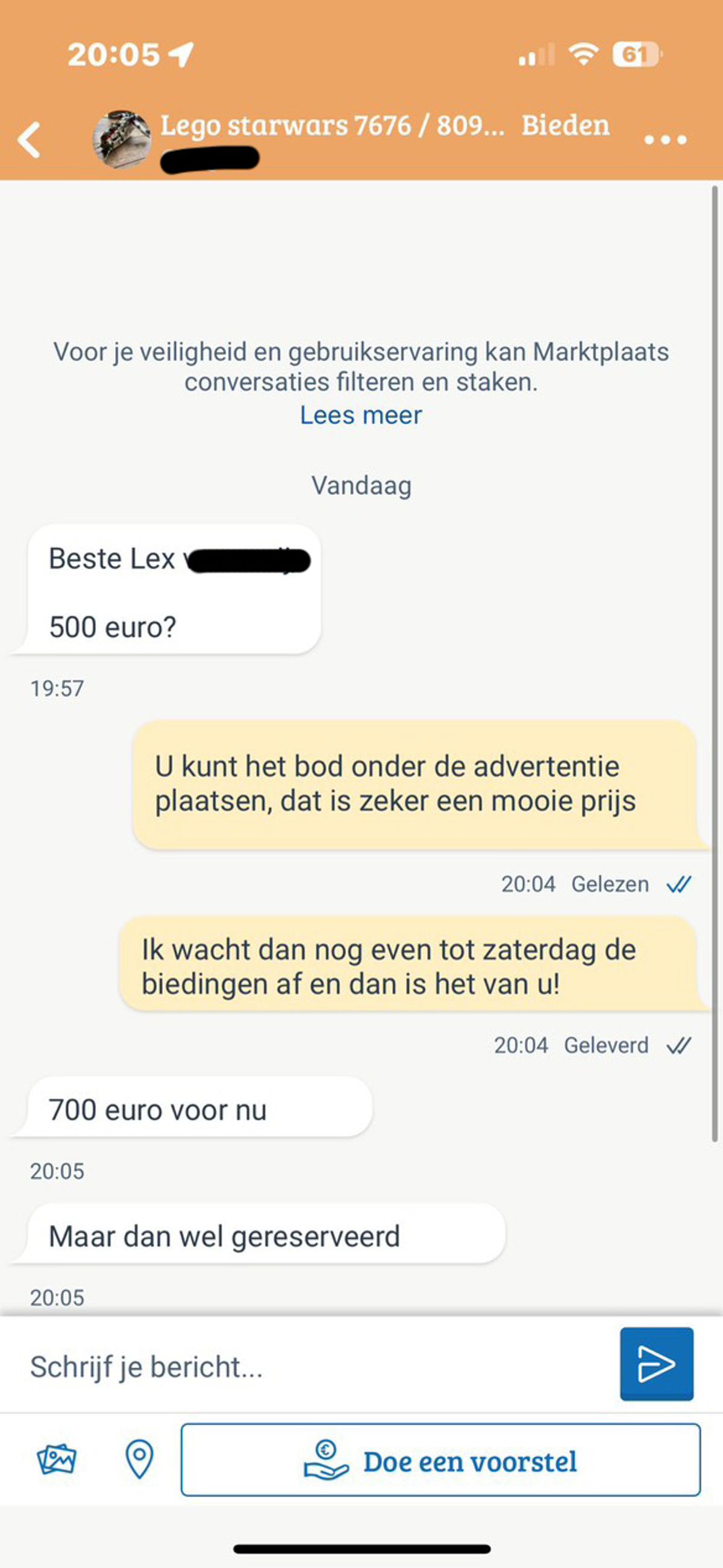Tap 'Doe een voorstel' to propose a price
Image resolution: width=723 pixels, height=1568 pixels.
440,1460
